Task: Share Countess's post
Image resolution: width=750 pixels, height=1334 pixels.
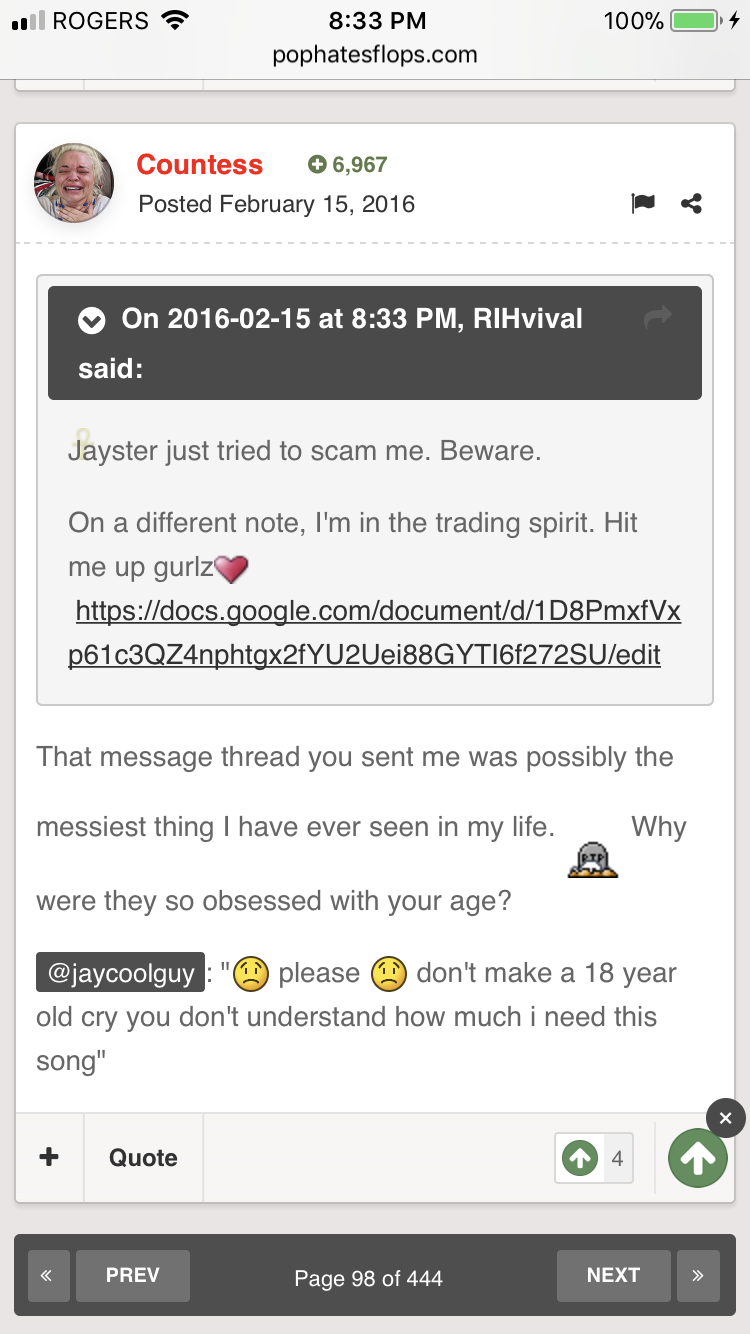Action: tap(691, 204)
